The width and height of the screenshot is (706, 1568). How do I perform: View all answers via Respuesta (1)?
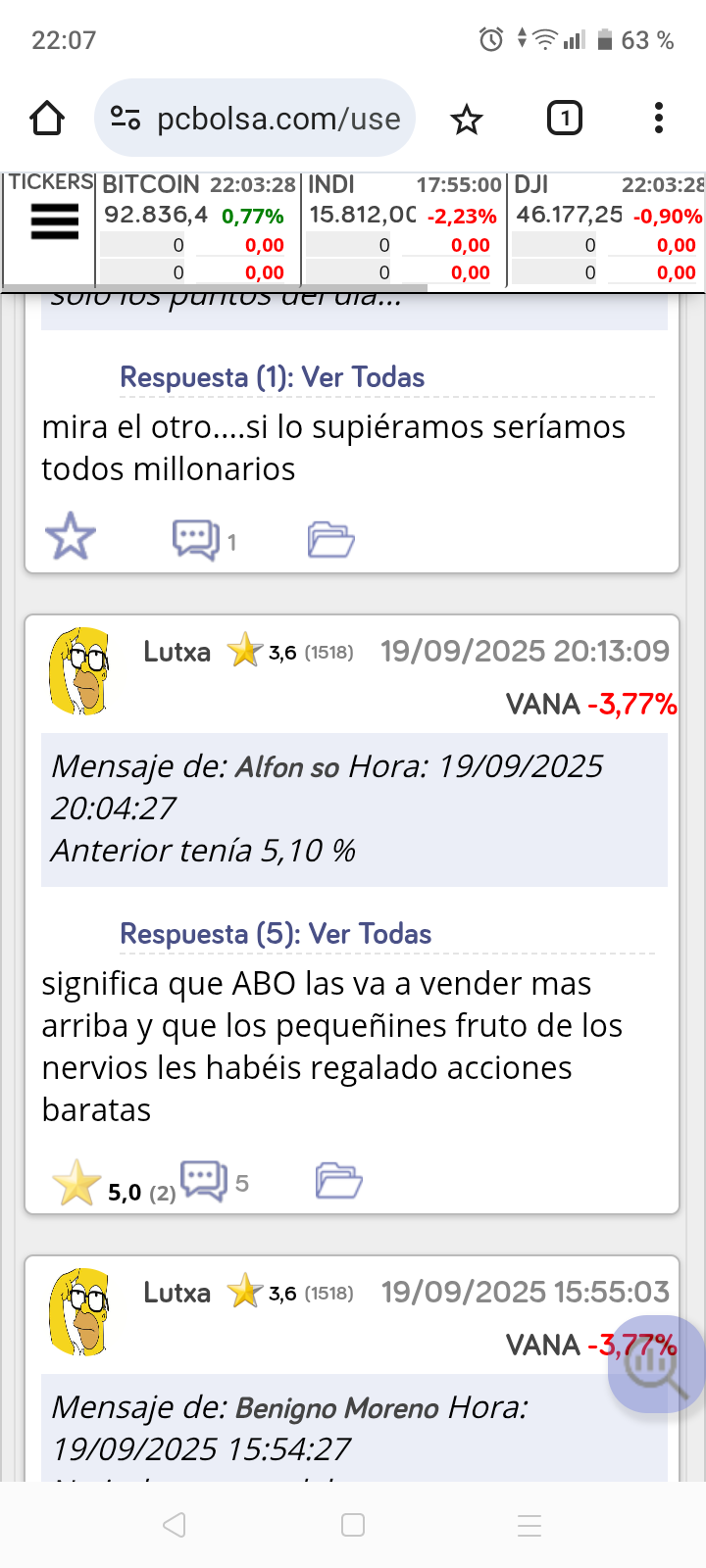(272, 377)
